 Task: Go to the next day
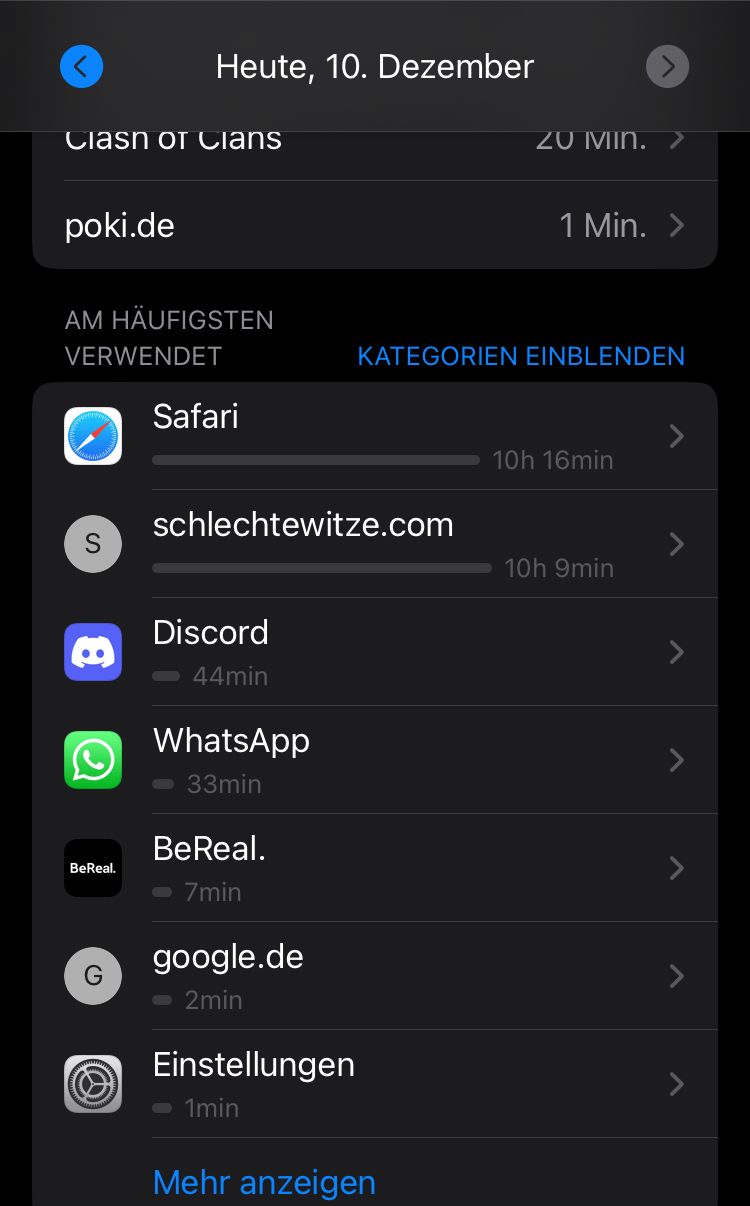[x=667, y=67]
